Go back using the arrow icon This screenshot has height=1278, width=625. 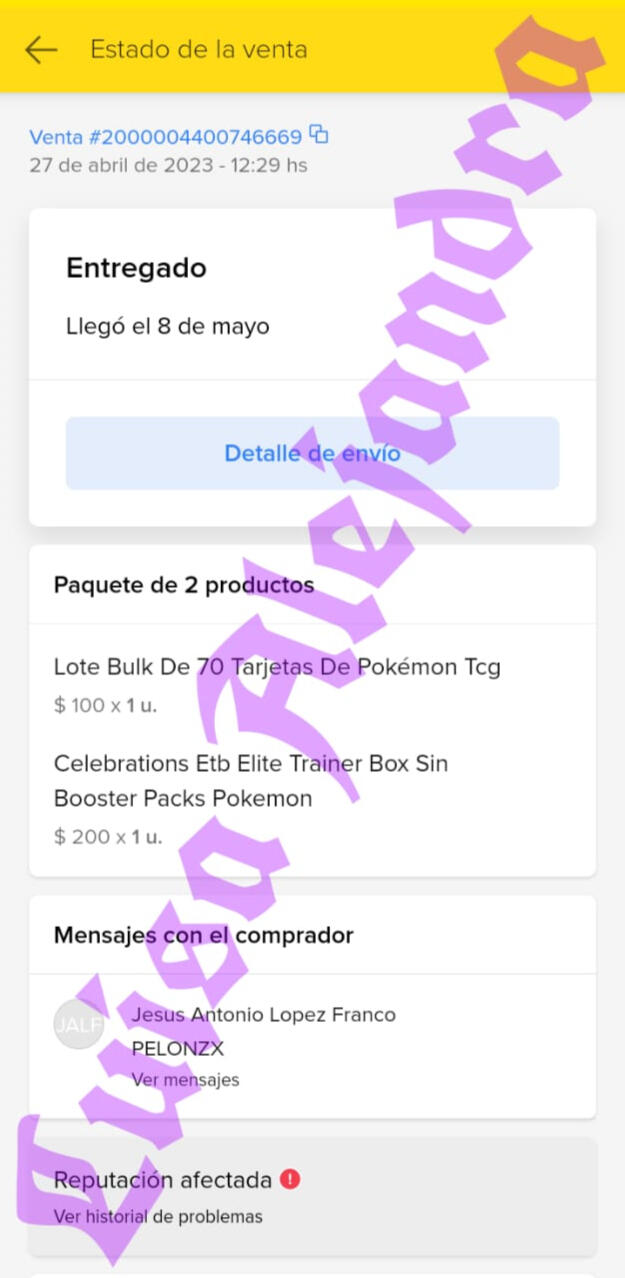(41, 50)
